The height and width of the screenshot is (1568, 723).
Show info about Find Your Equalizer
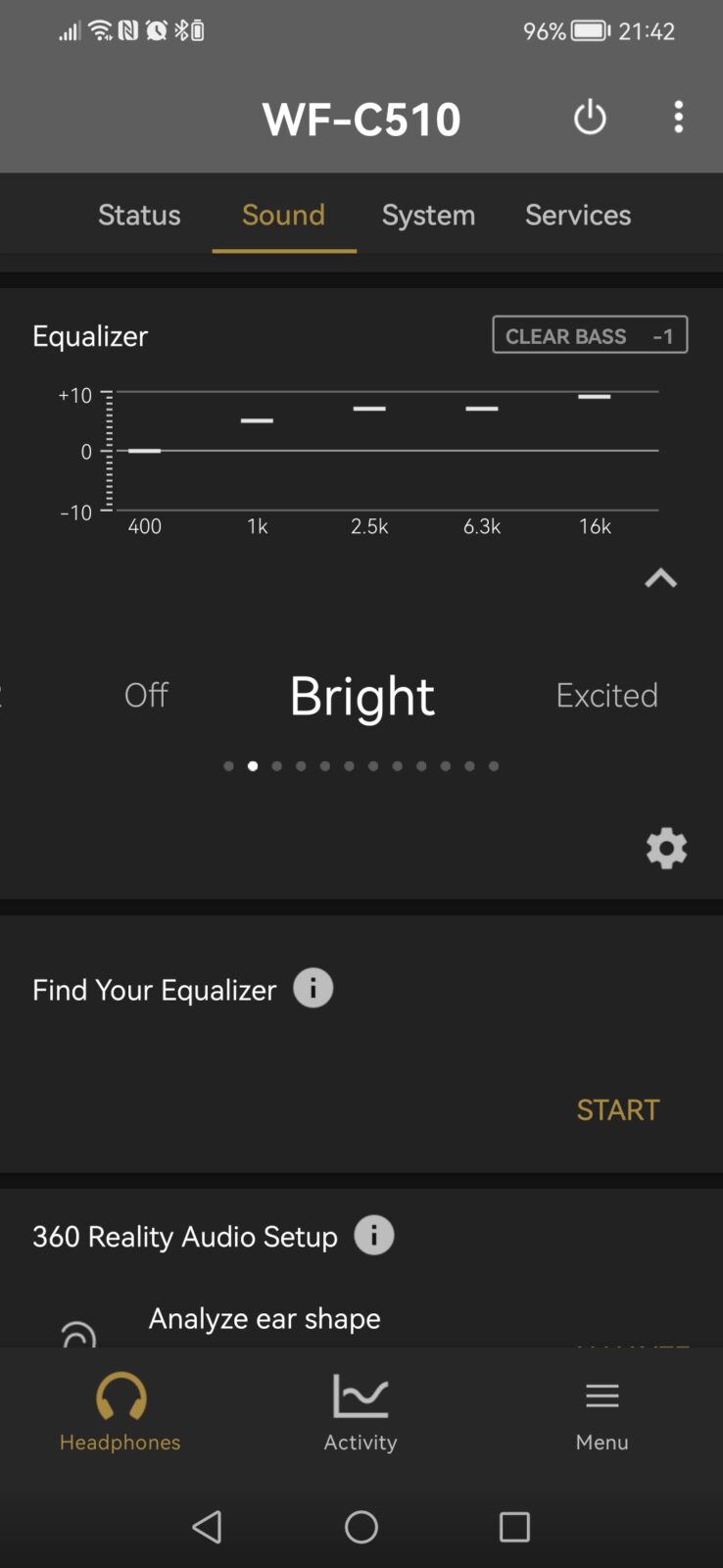313,988
